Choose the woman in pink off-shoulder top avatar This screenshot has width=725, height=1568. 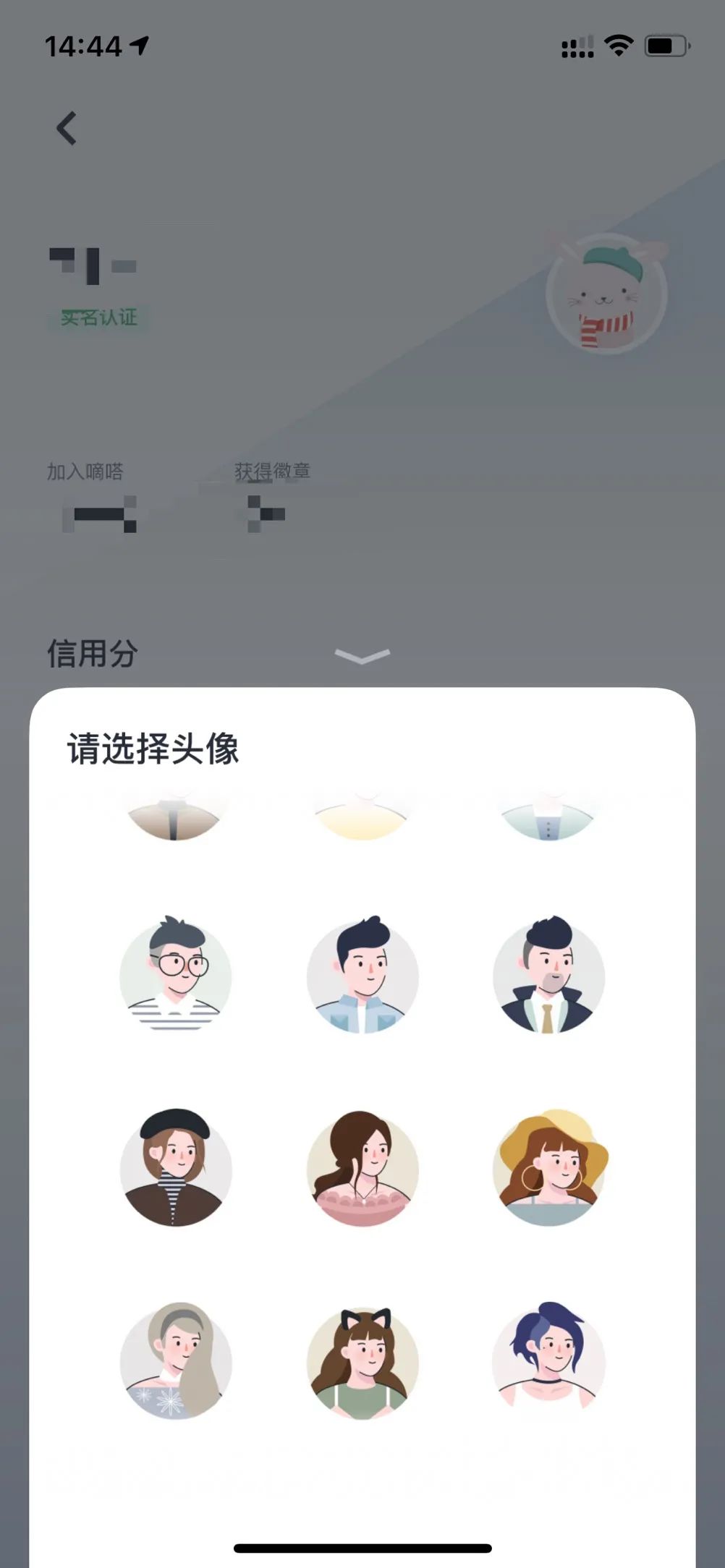pos(362,1168)
